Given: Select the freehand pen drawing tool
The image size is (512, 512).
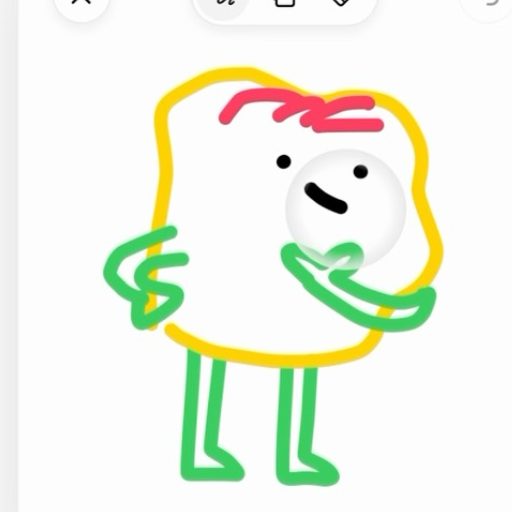Looking at the screenshot, I should tap(226, 3).
